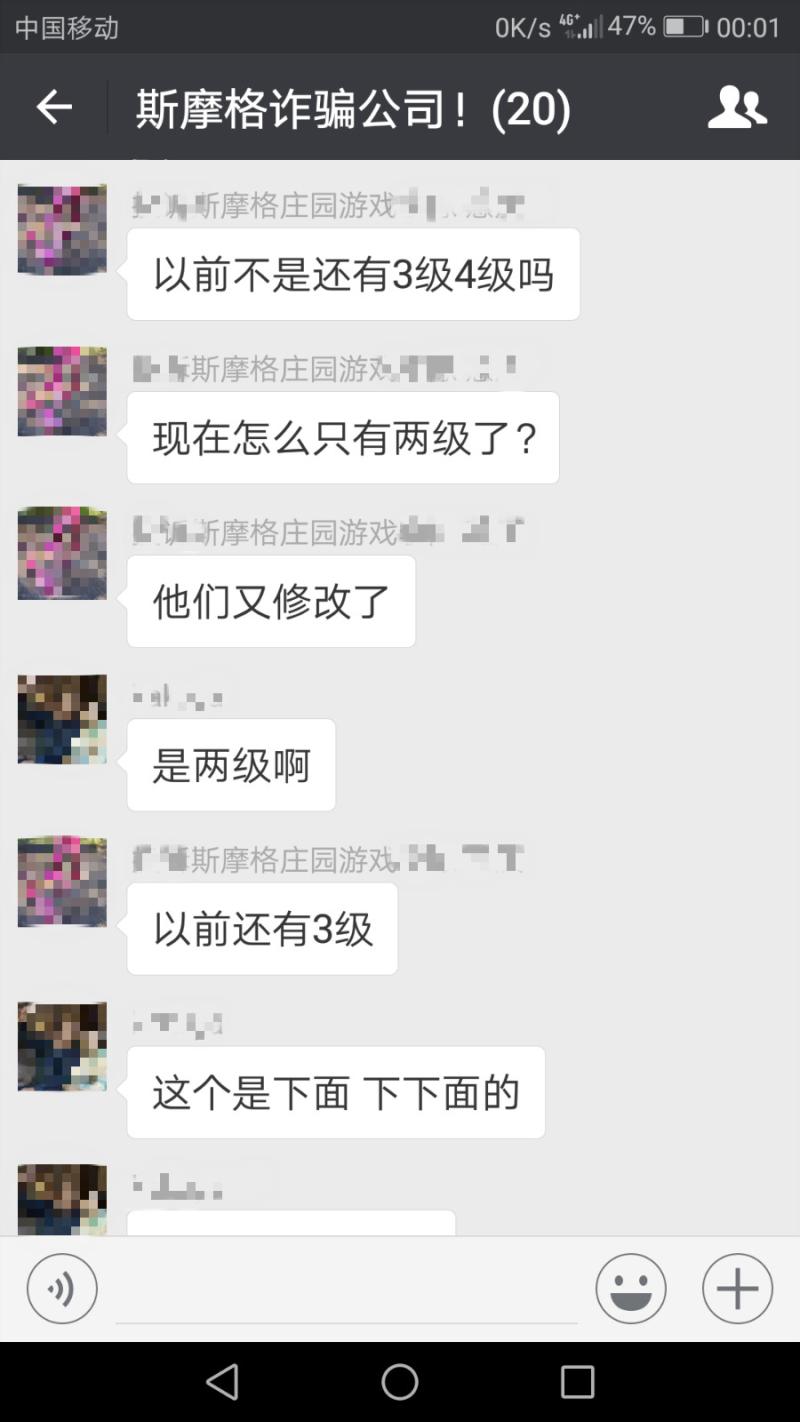
Task: Tap avatar beside "这个是下面 下下面的"
Action: coord(62,1046)
